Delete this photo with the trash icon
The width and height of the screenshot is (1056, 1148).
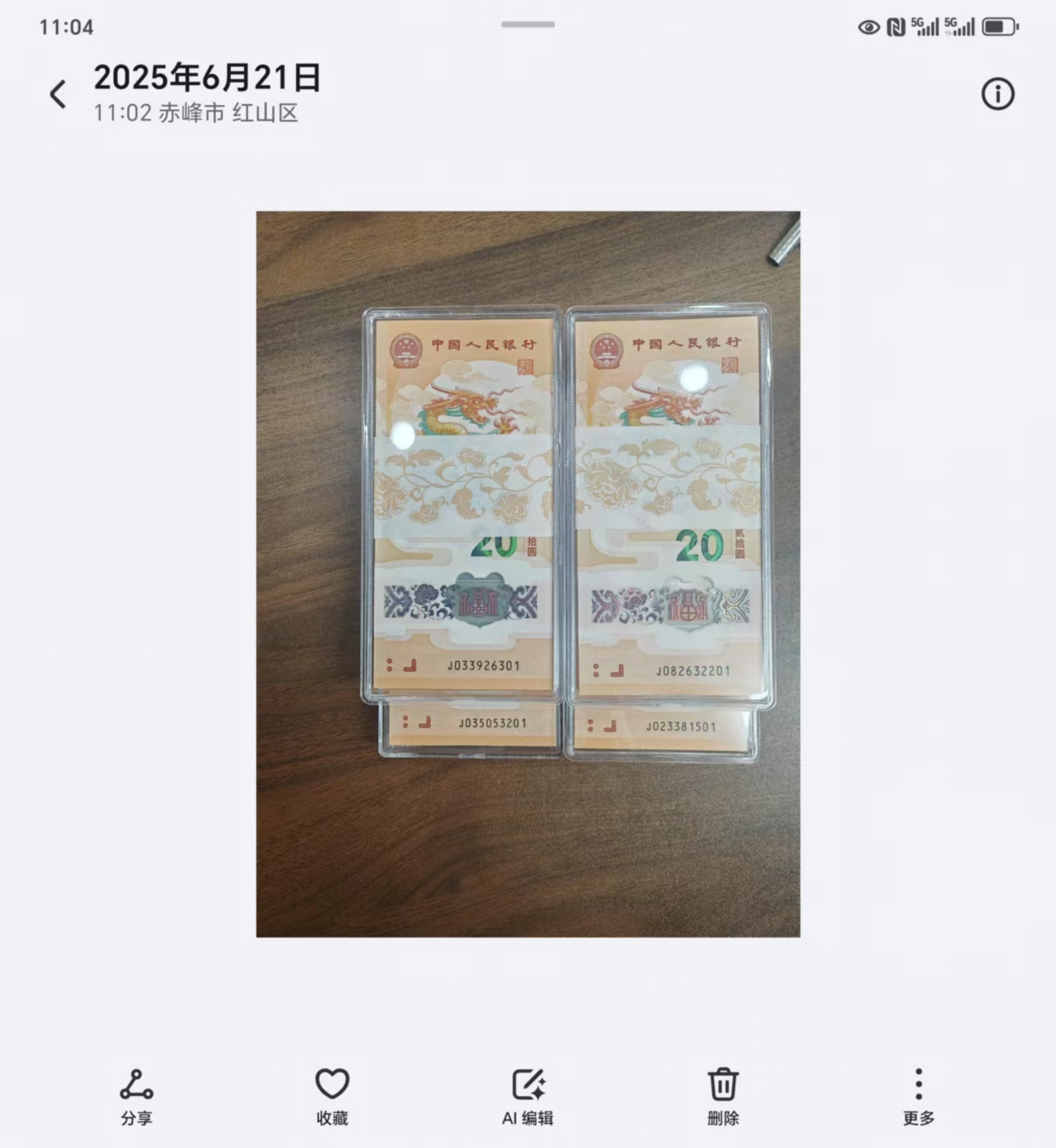(722, 1087)
